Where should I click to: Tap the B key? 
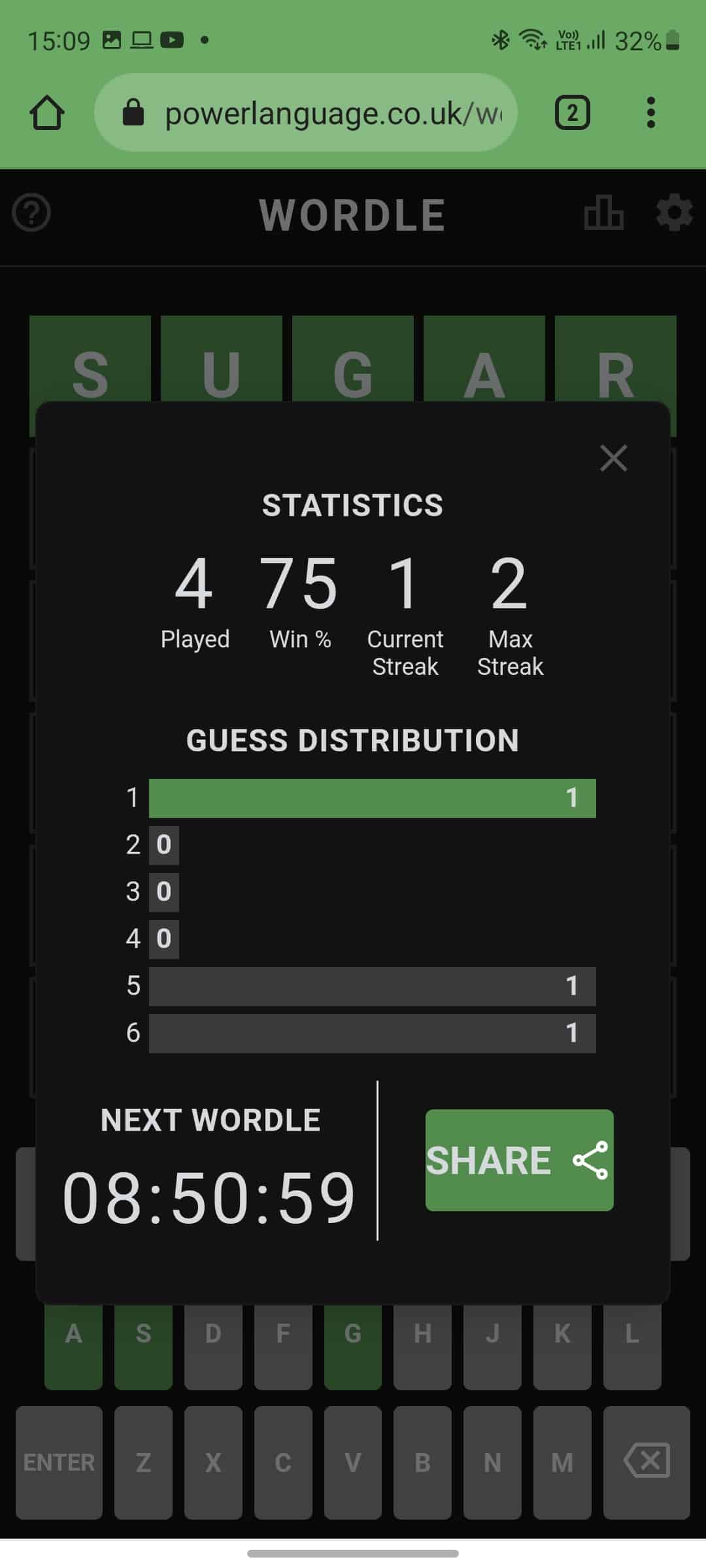[423, 1462]
